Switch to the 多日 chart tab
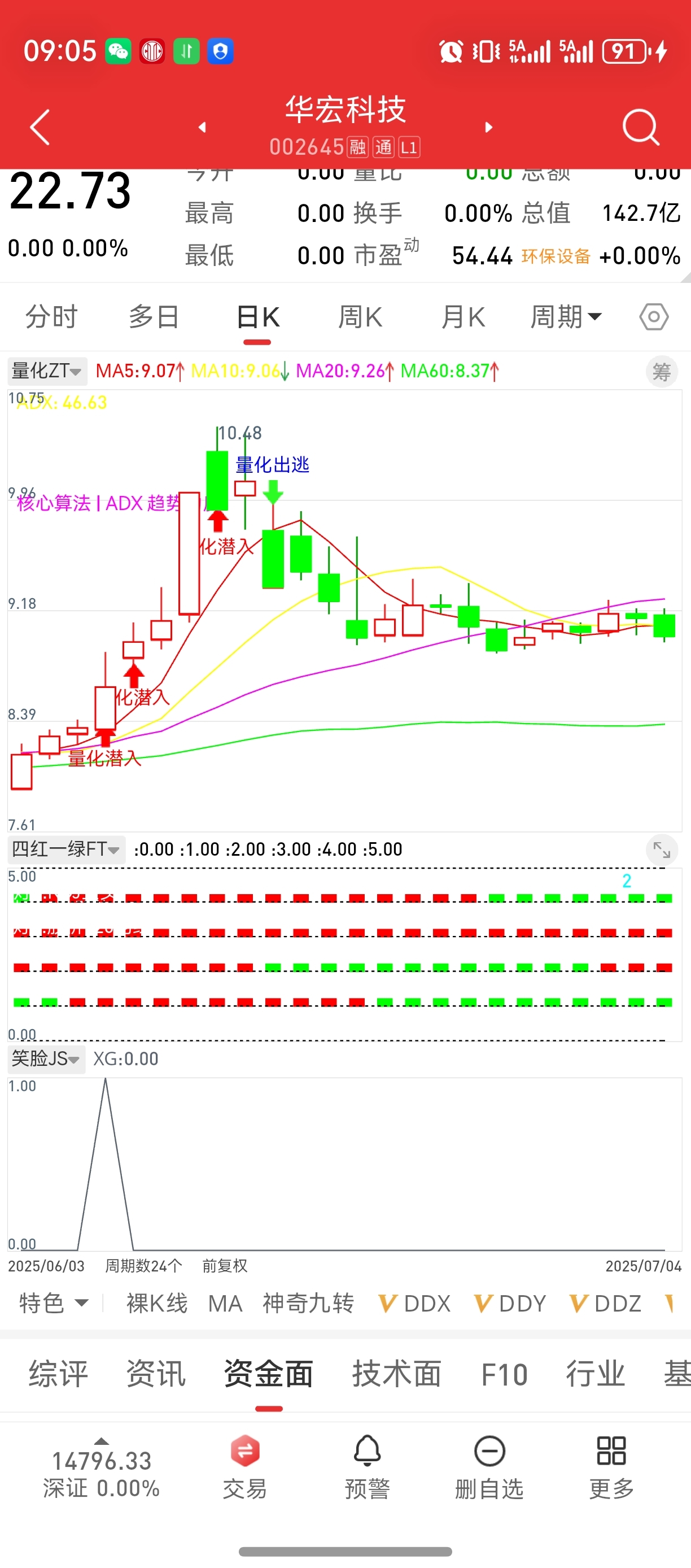Image resolution: width=691 pixels, height=1568 pixels. pyautogui.click(x=154, y=317)
